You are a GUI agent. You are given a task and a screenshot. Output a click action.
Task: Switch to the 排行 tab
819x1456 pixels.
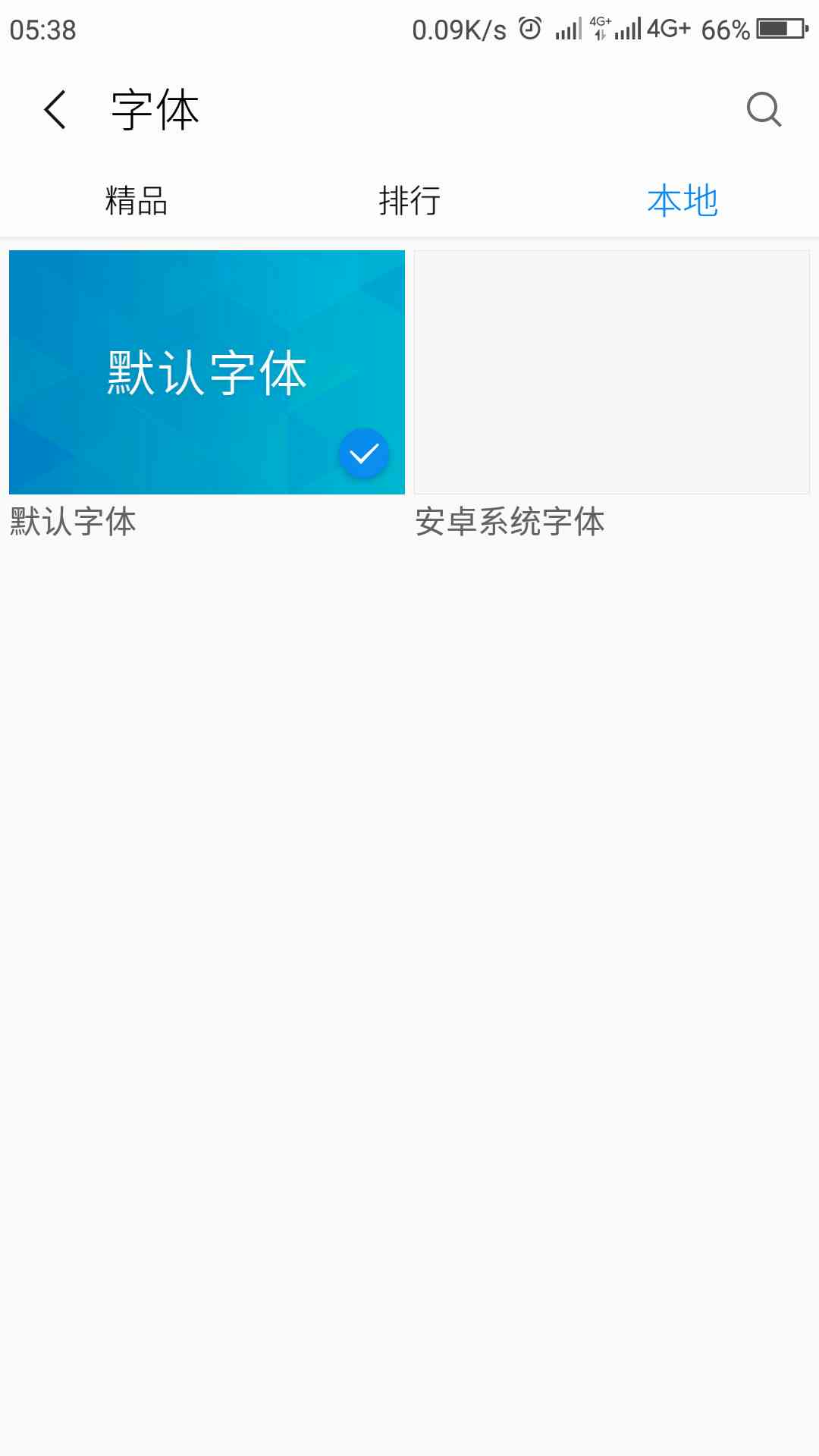pos(409,201)
